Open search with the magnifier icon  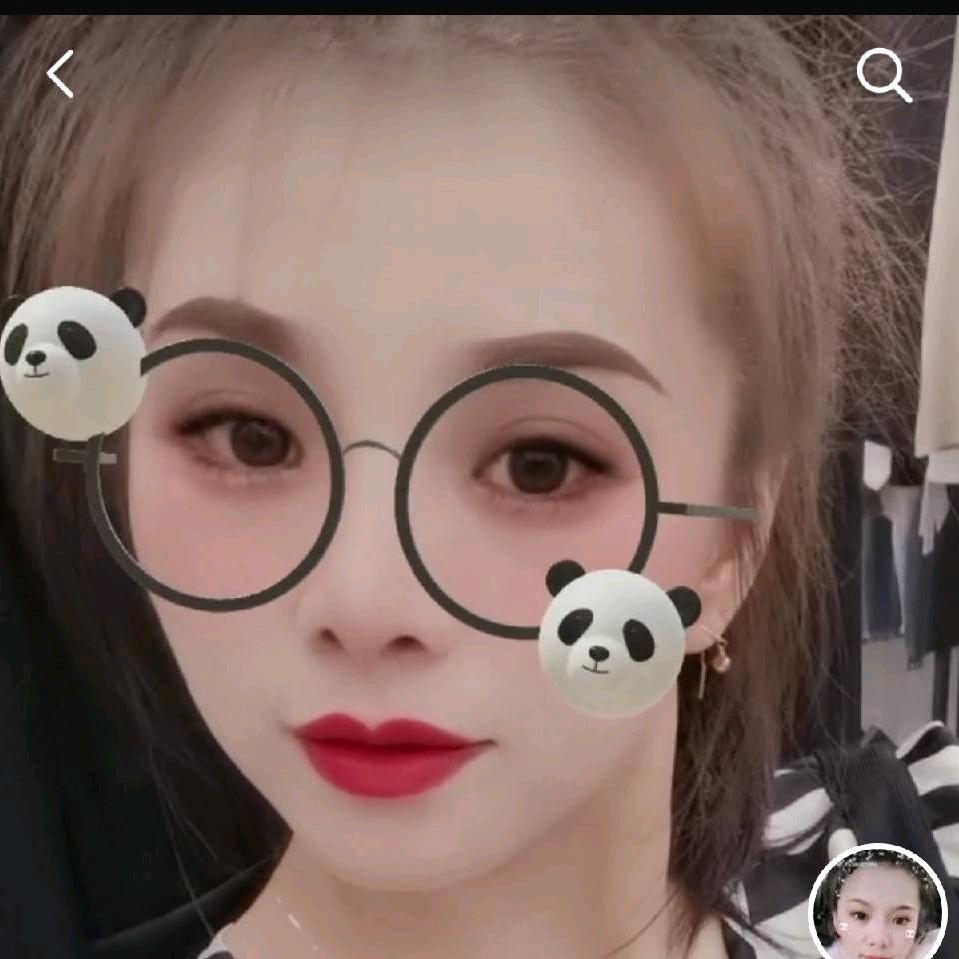[x=883, y=75]
